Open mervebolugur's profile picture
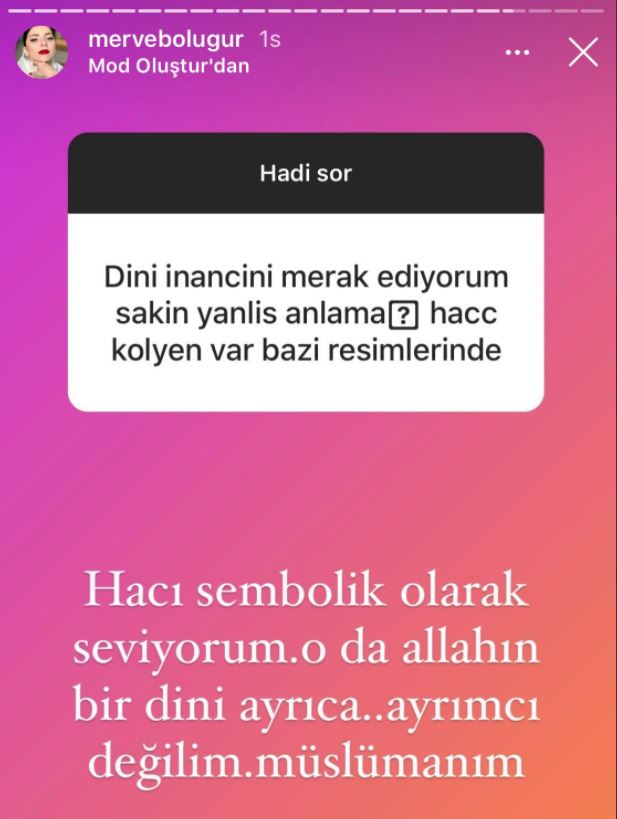This screenshot has height=819, width=617. [41, 52]
